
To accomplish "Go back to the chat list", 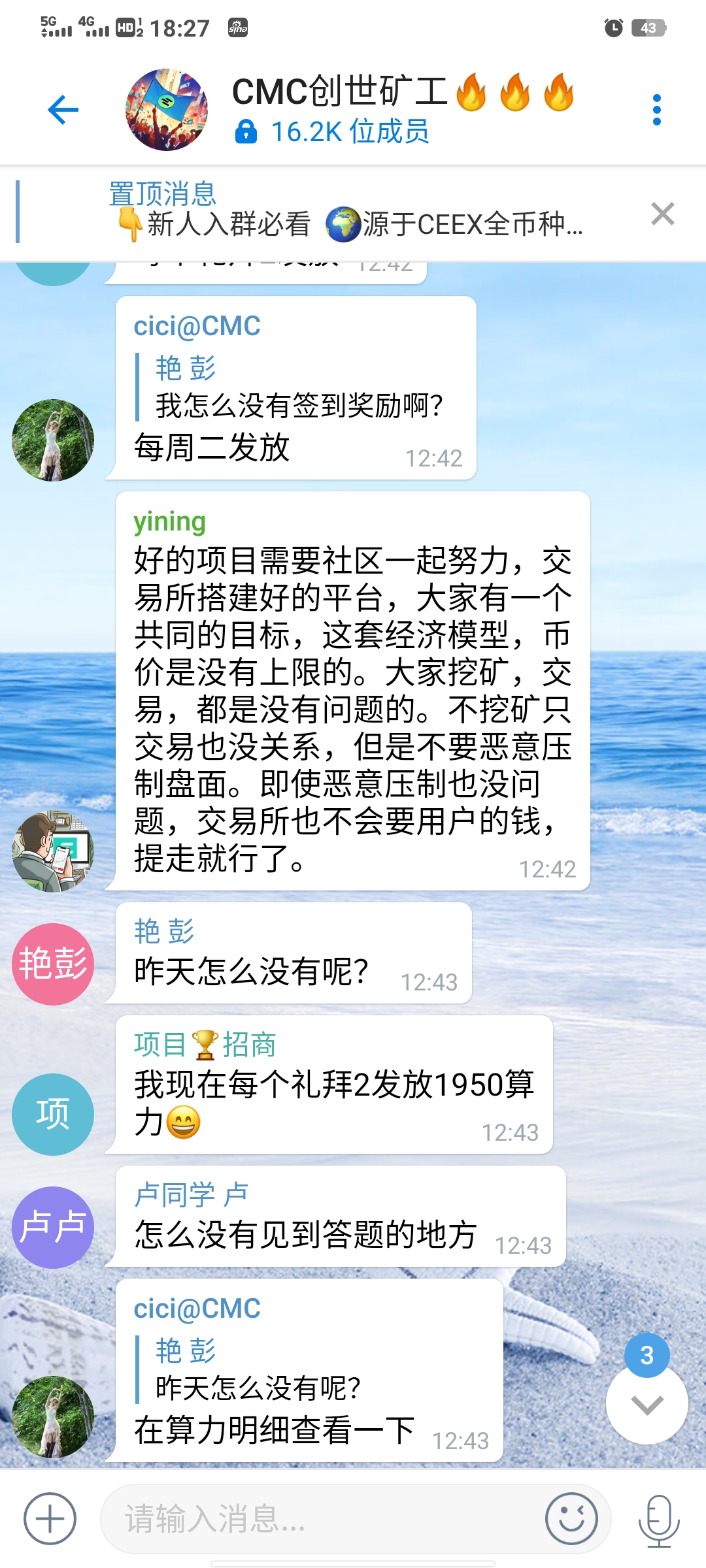I will pyautogui.click(x=63, y=110).
